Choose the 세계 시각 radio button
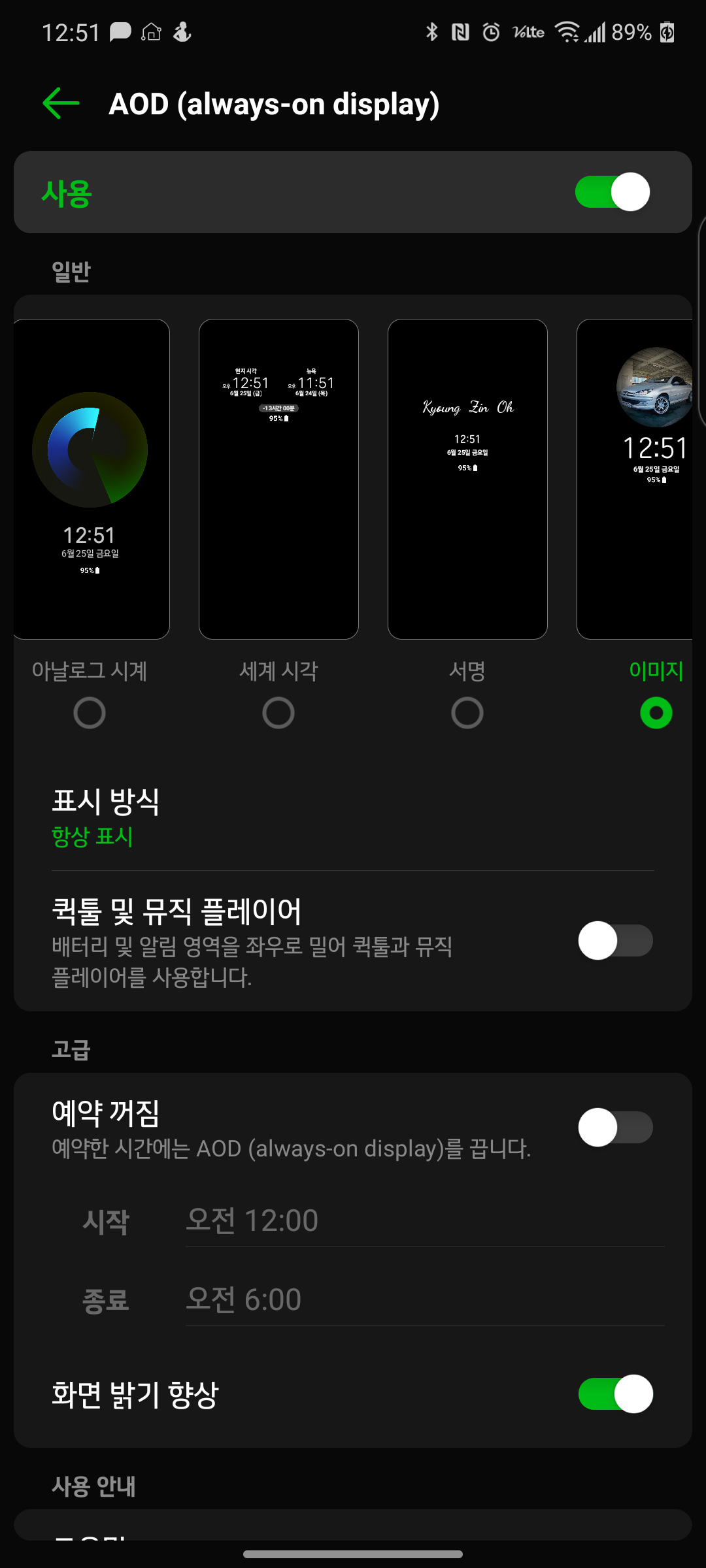This screenshot has width=706, height=1568. [278, 713]
